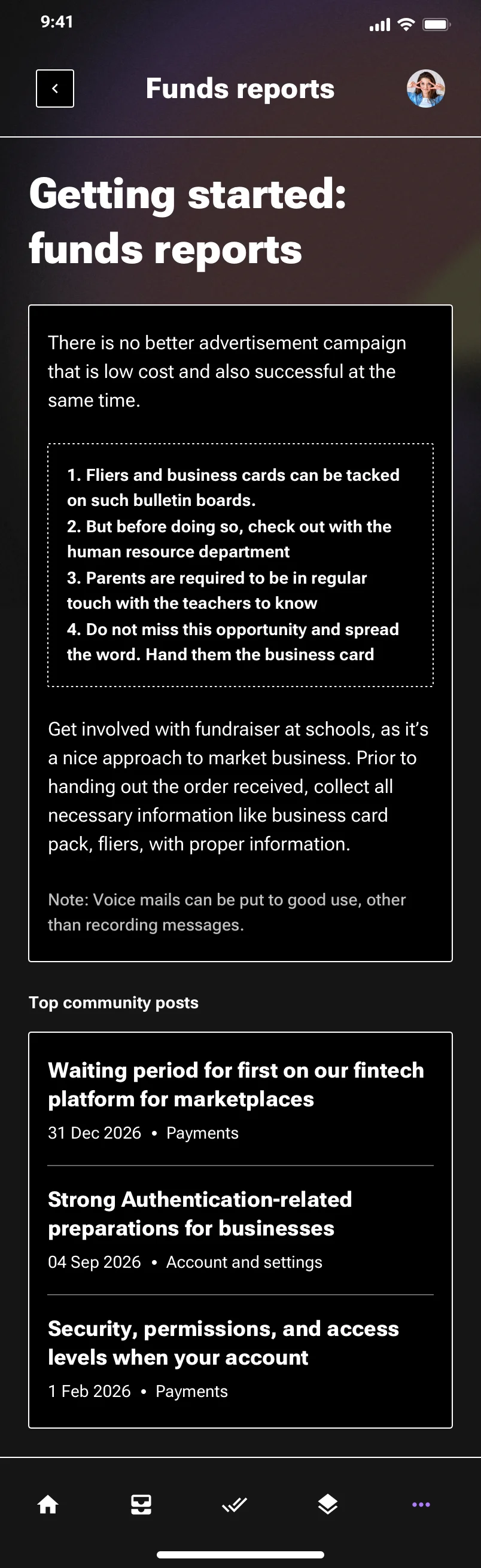Switch to the double-checkmark tab

coord(235,1504)
